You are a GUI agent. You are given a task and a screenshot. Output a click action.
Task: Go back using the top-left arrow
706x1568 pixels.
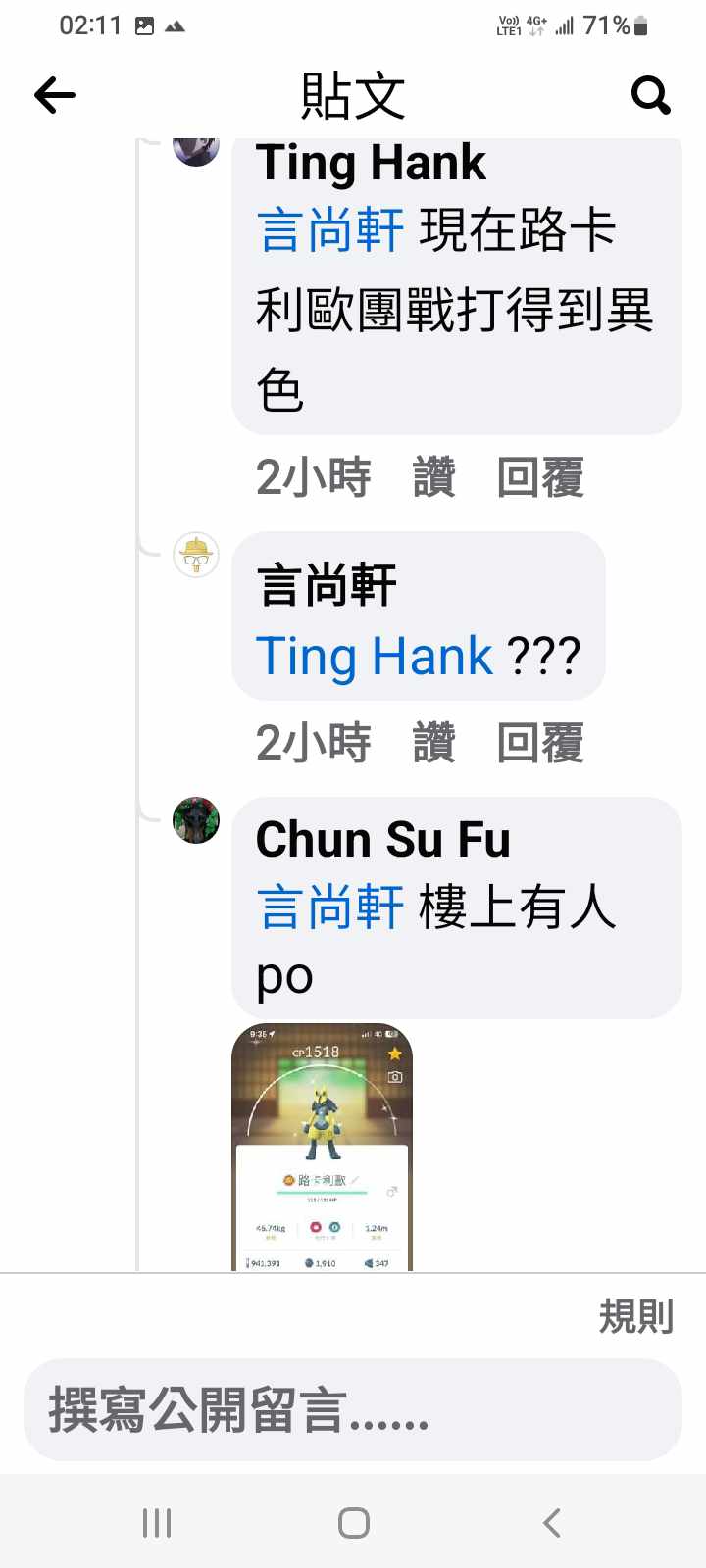[55, 95]
